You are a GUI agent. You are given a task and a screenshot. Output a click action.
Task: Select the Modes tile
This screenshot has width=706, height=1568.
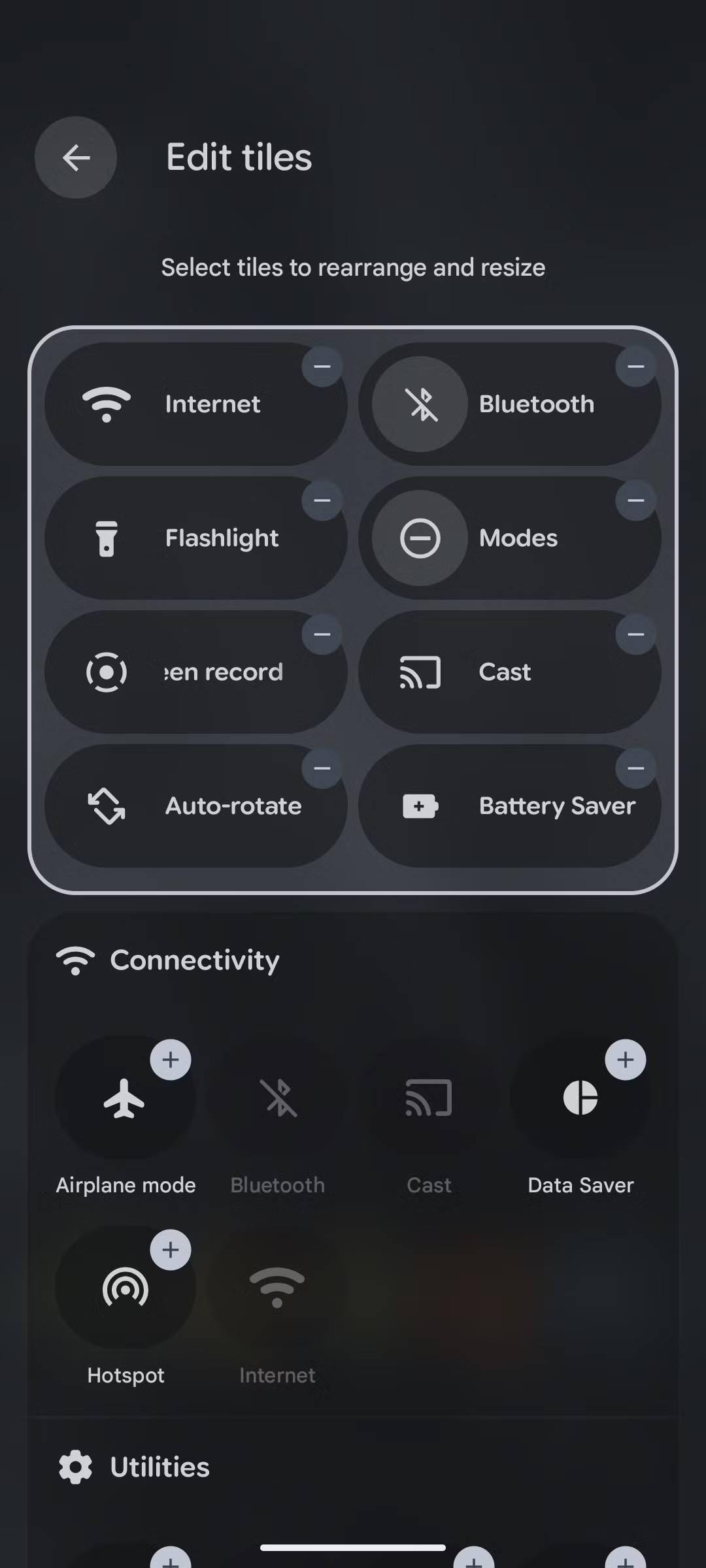(509, 538)
